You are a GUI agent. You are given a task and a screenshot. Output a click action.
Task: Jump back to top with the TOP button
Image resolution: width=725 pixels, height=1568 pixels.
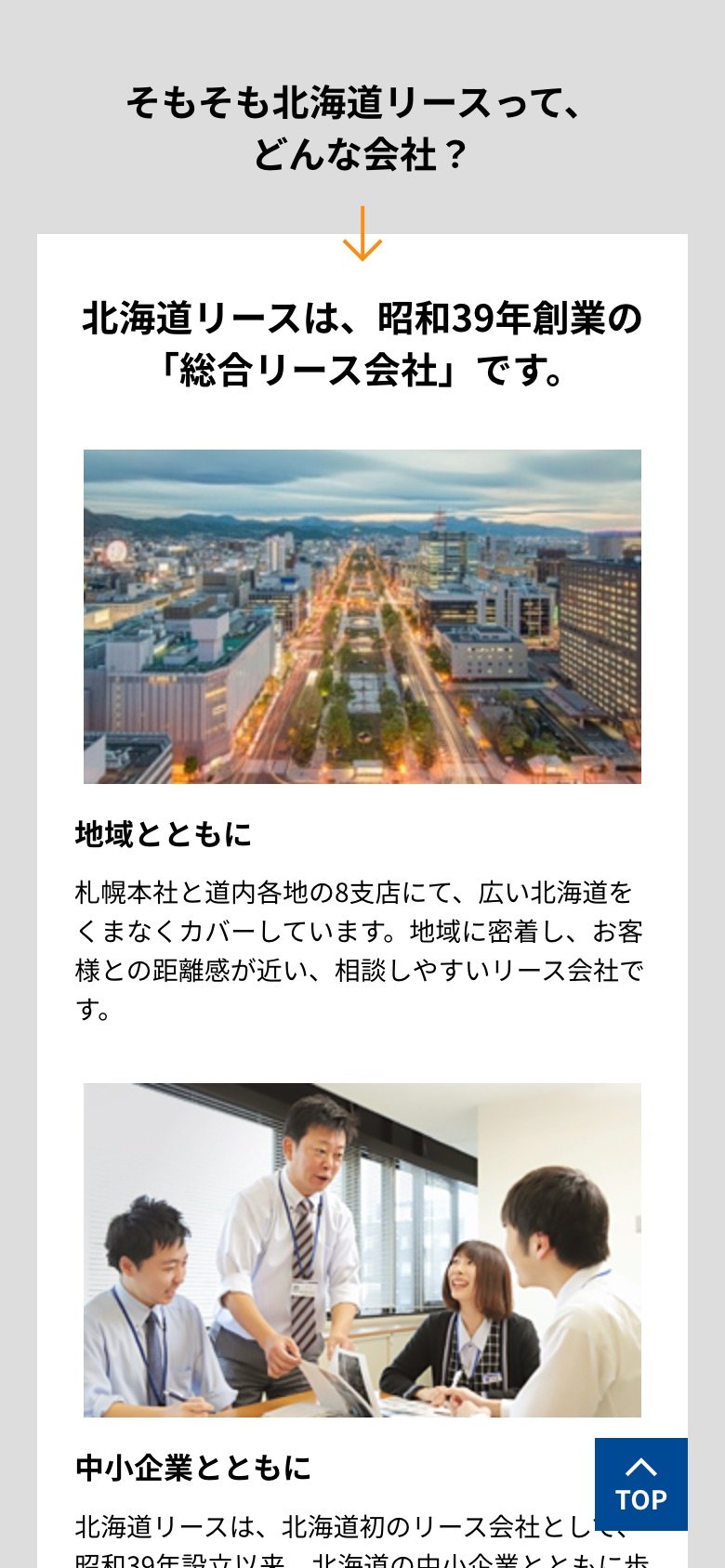(641, 1483)
